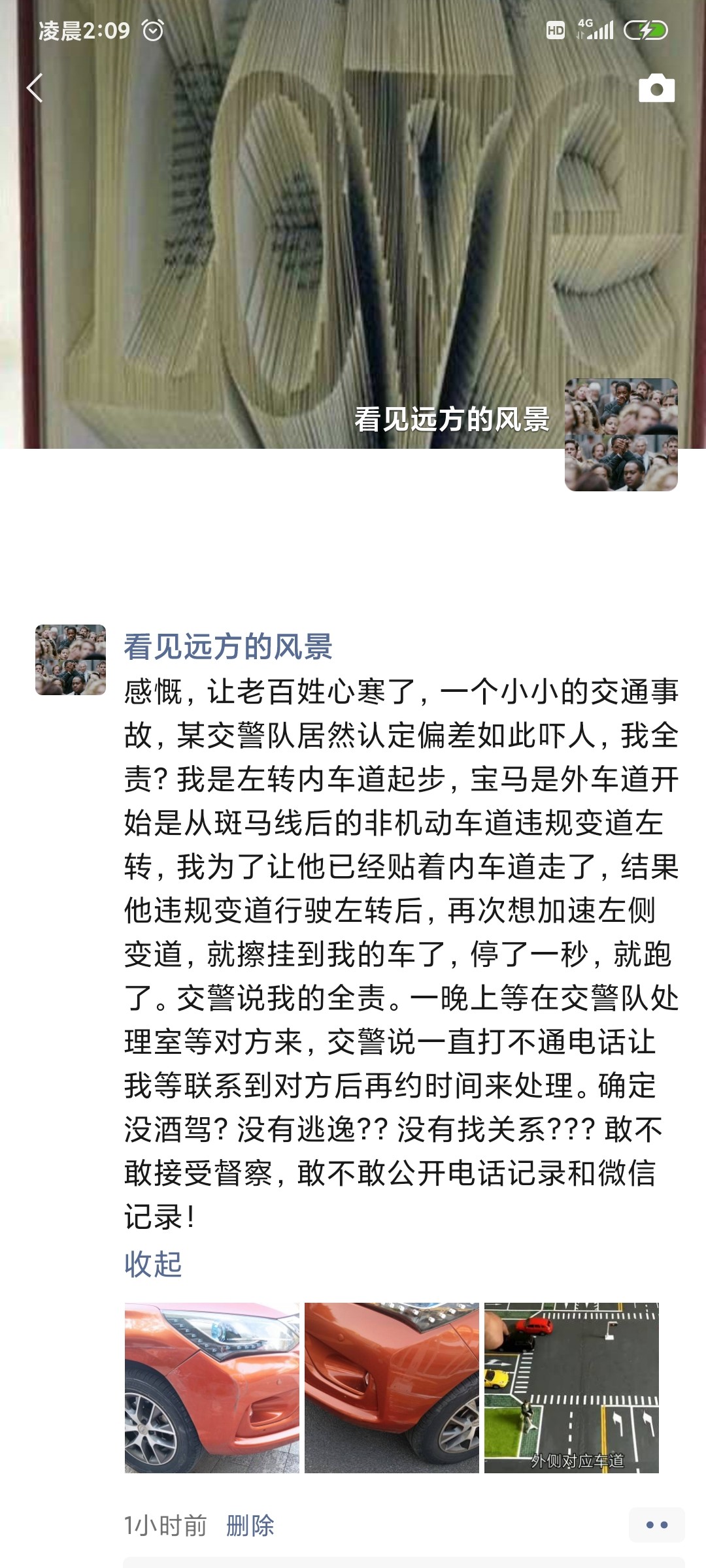View first photo of orange car bumper
The width and height of the screenshot is (706, 1568).
tap(212, 1388)
